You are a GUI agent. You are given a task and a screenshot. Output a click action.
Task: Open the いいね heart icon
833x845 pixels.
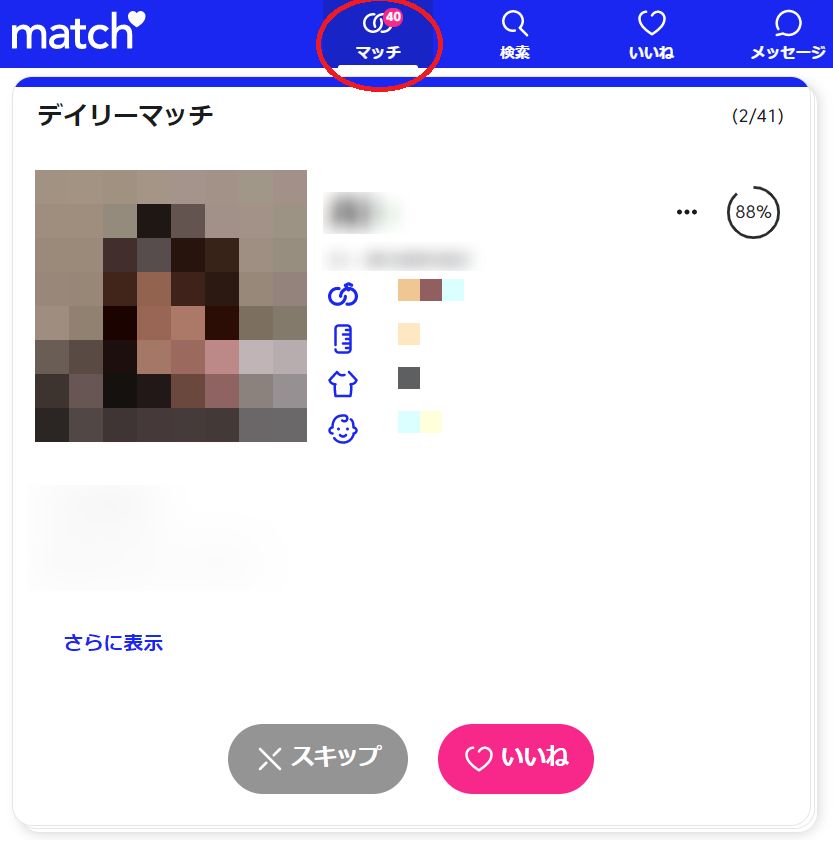650,22
